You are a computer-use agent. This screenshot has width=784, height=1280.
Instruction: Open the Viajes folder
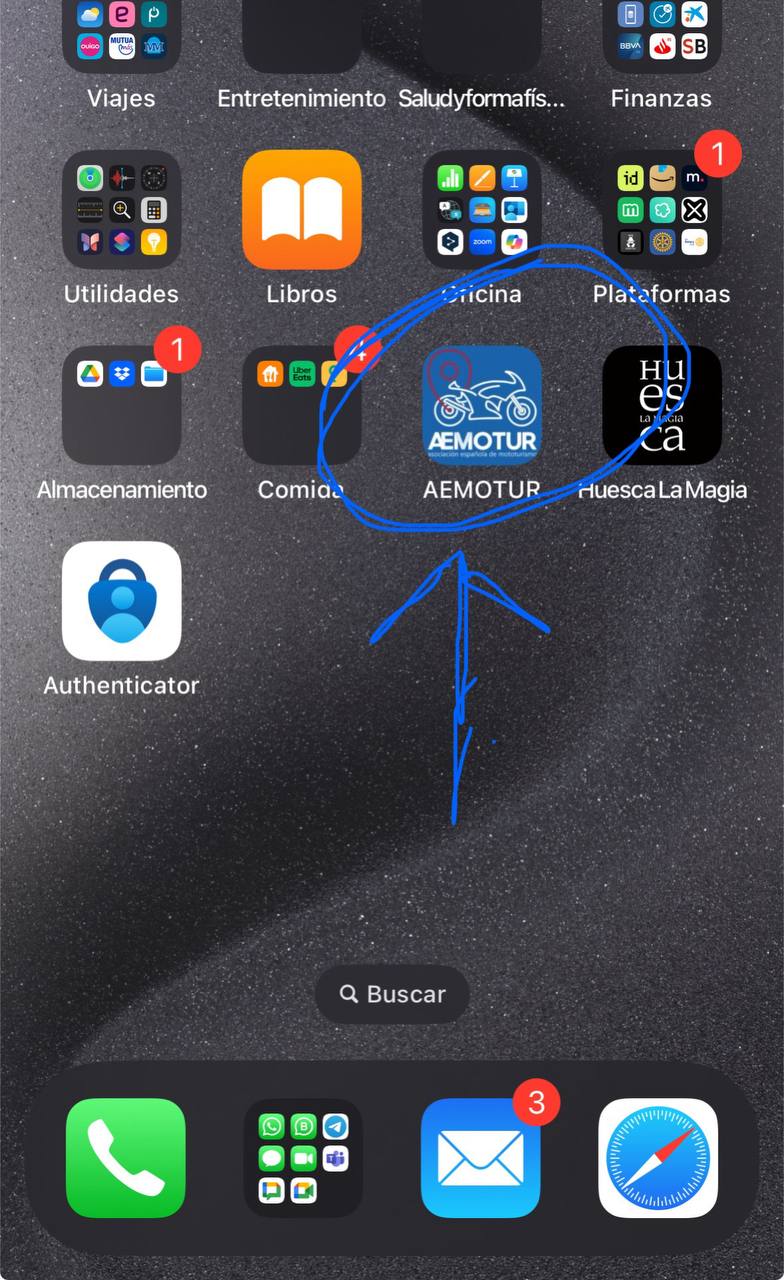pos(121,35)
